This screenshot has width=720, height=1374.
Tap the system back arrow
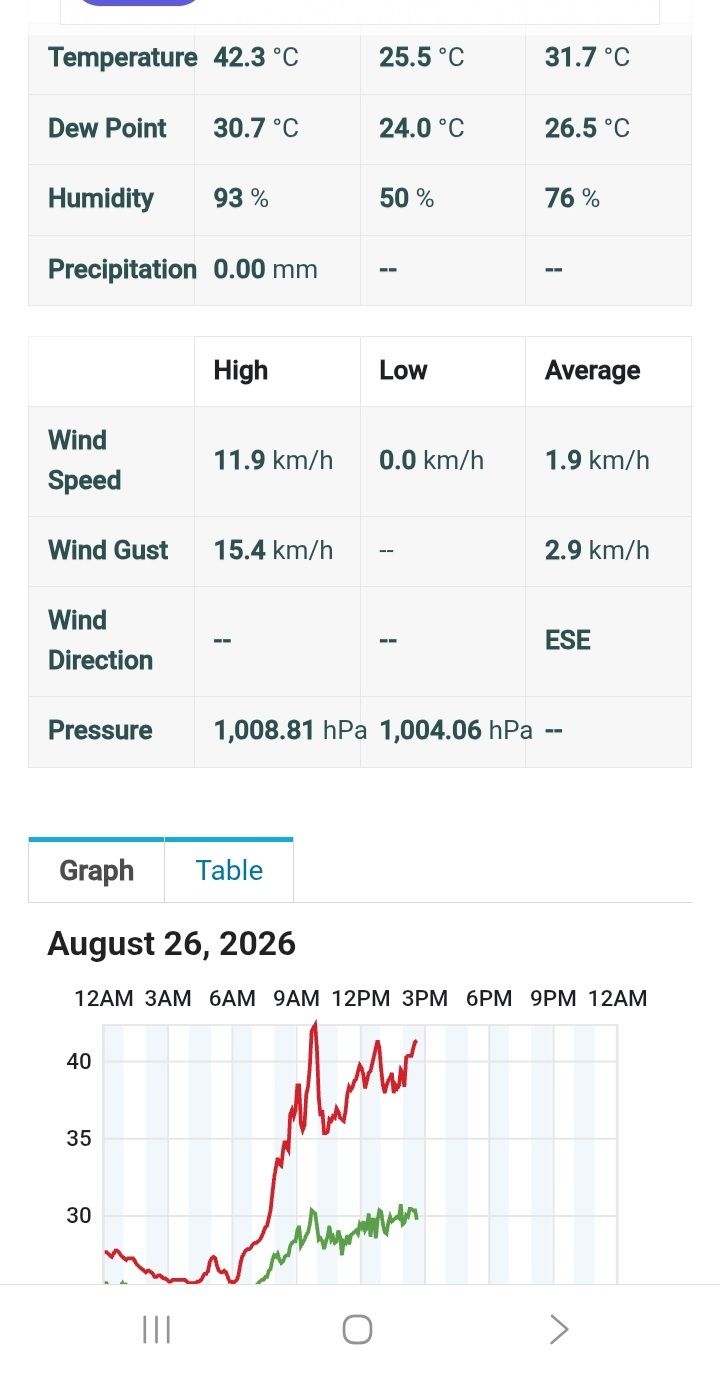coord(559,1329)
